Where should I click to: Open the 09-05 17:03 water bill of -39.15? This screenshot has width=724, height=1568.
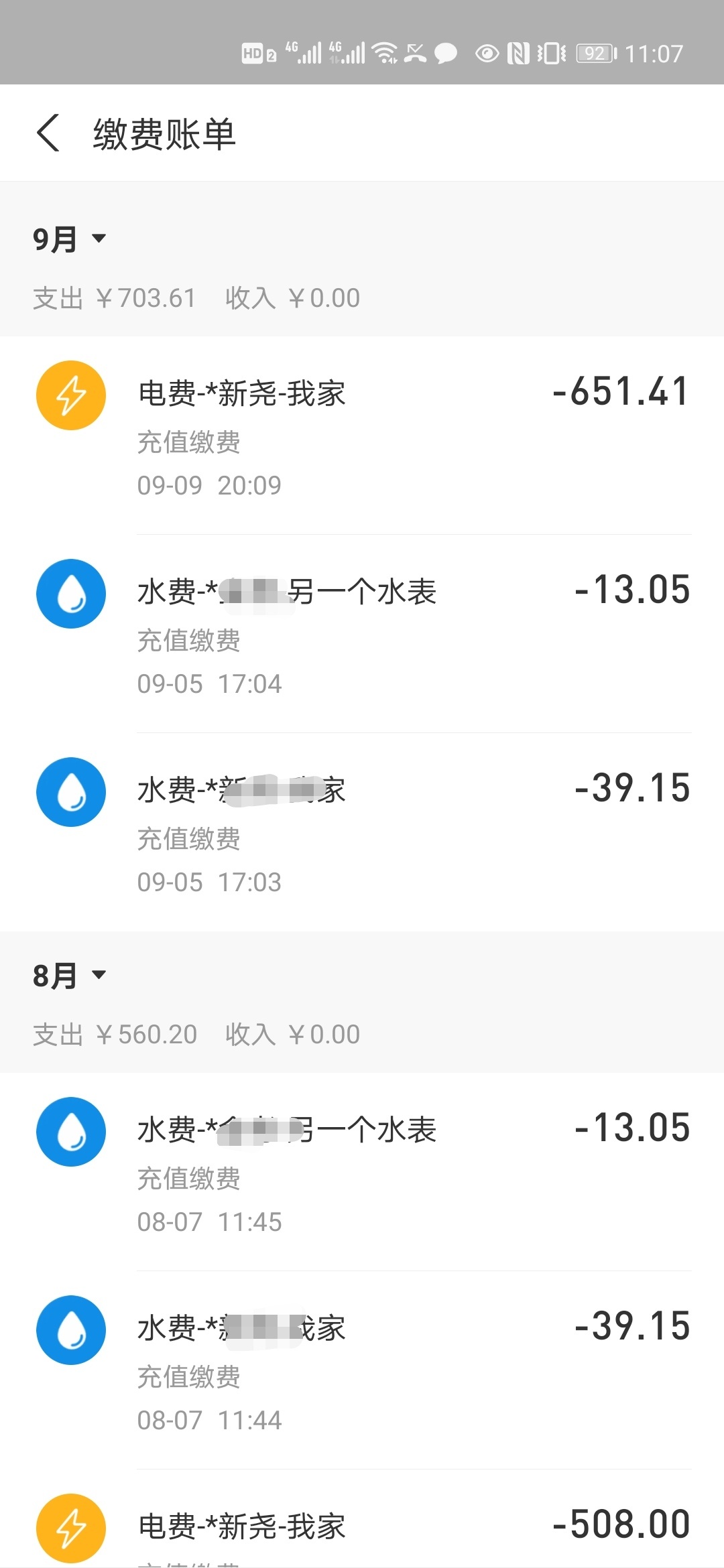[362, 832]
